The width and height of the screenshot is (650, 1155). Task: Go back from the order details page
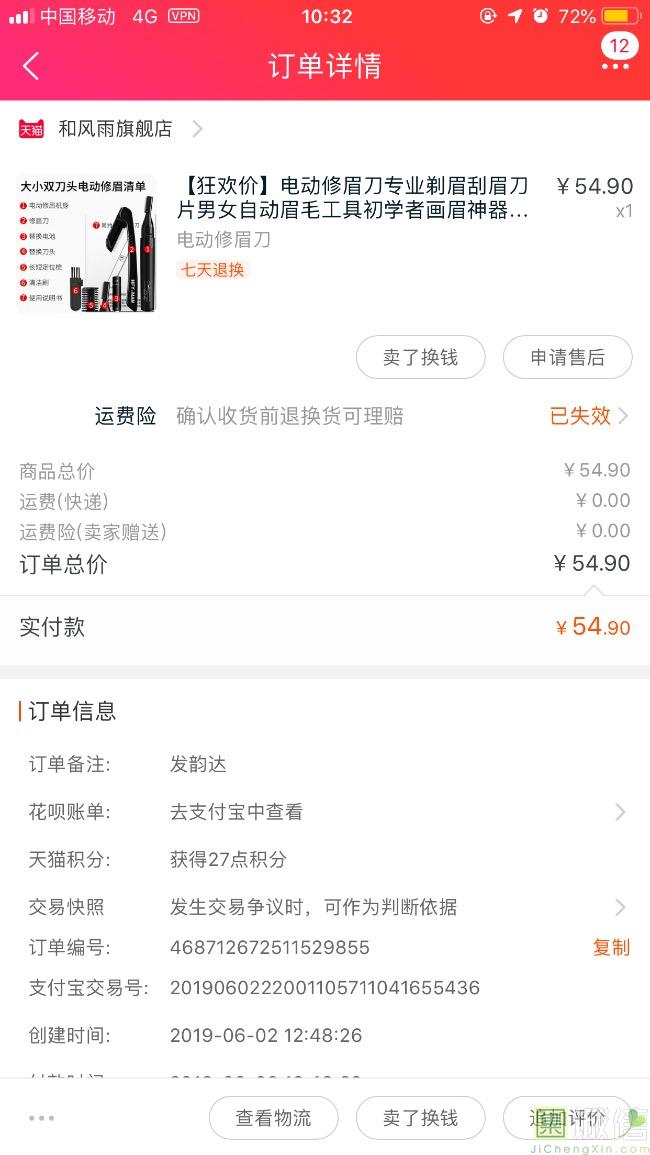[31, 66]
